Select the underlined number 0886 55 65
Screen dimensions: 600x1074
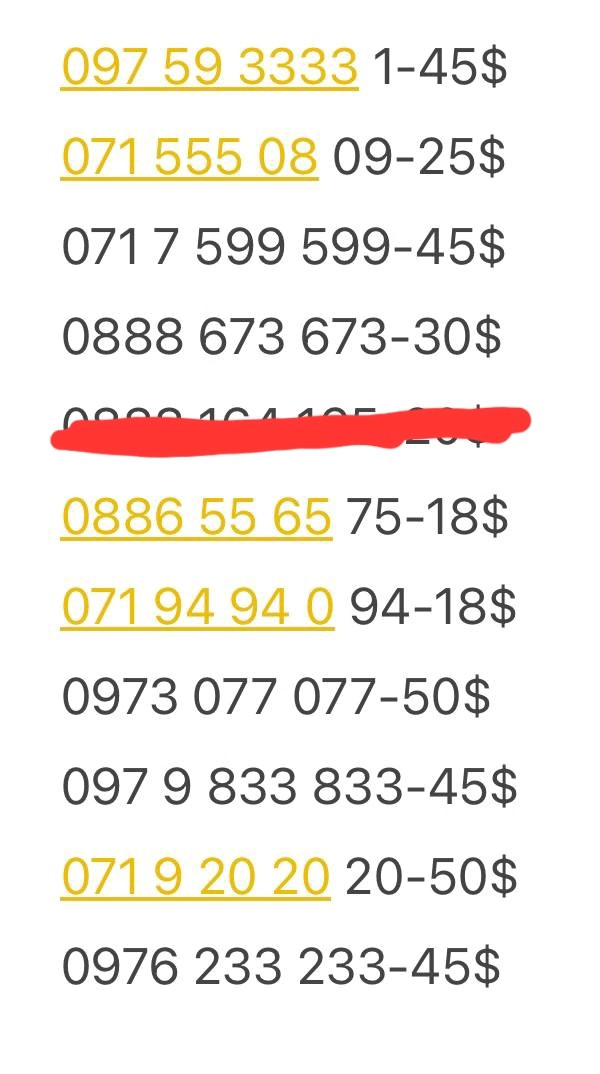pos(197,518)
